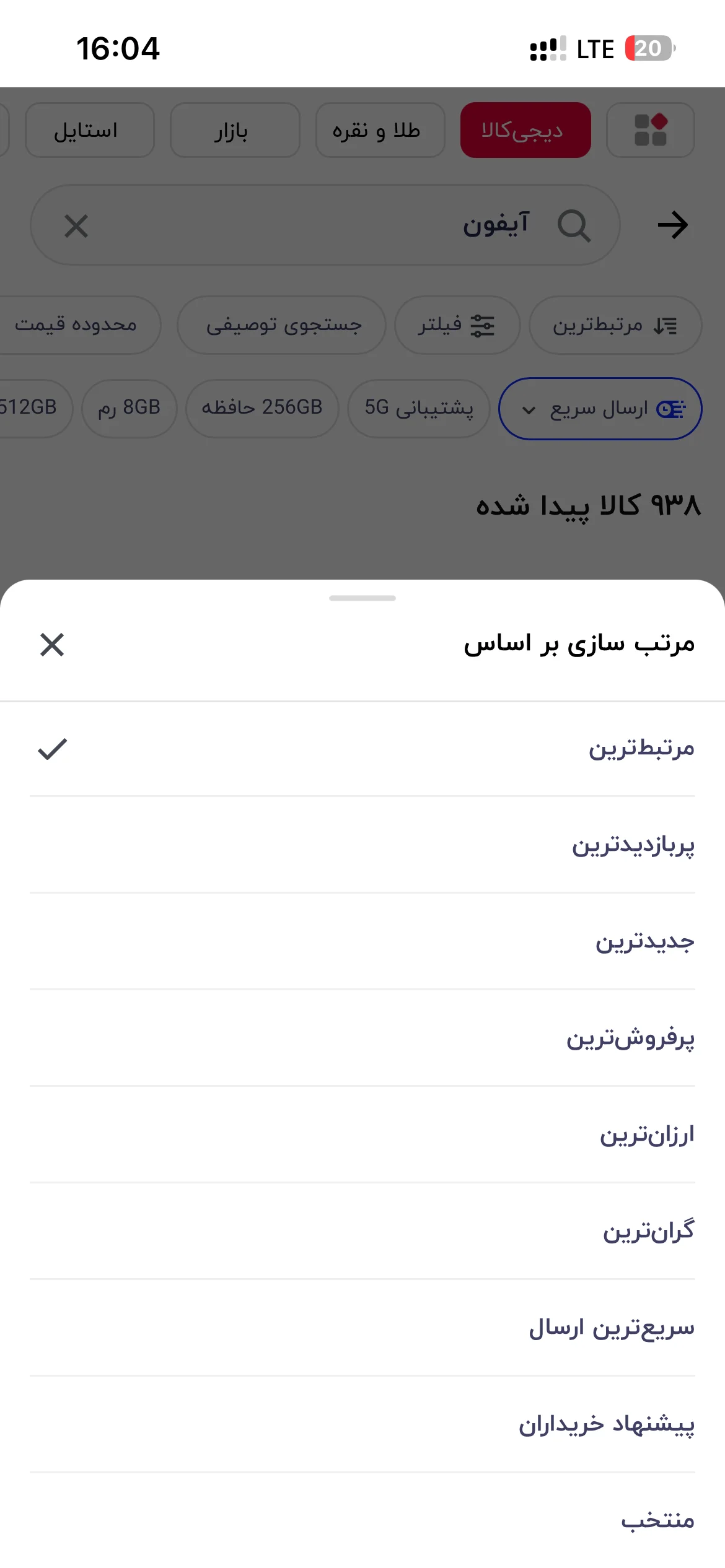This screenshot has width=725, height=1568.
Task: Sort results by پربازدیدترین
Action: (x=362, y=845)
